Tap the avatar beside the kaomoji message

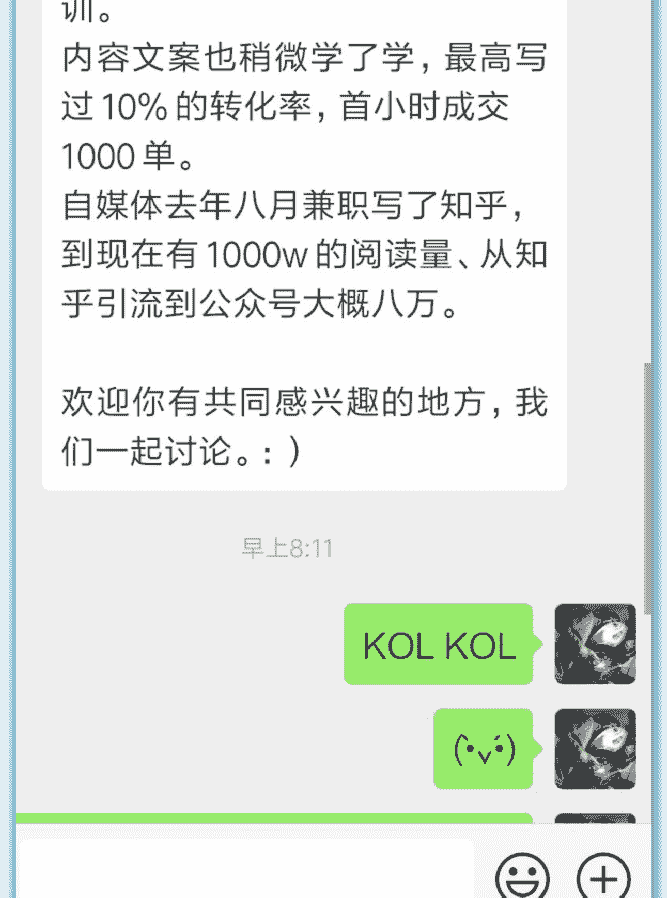point(595,748)
